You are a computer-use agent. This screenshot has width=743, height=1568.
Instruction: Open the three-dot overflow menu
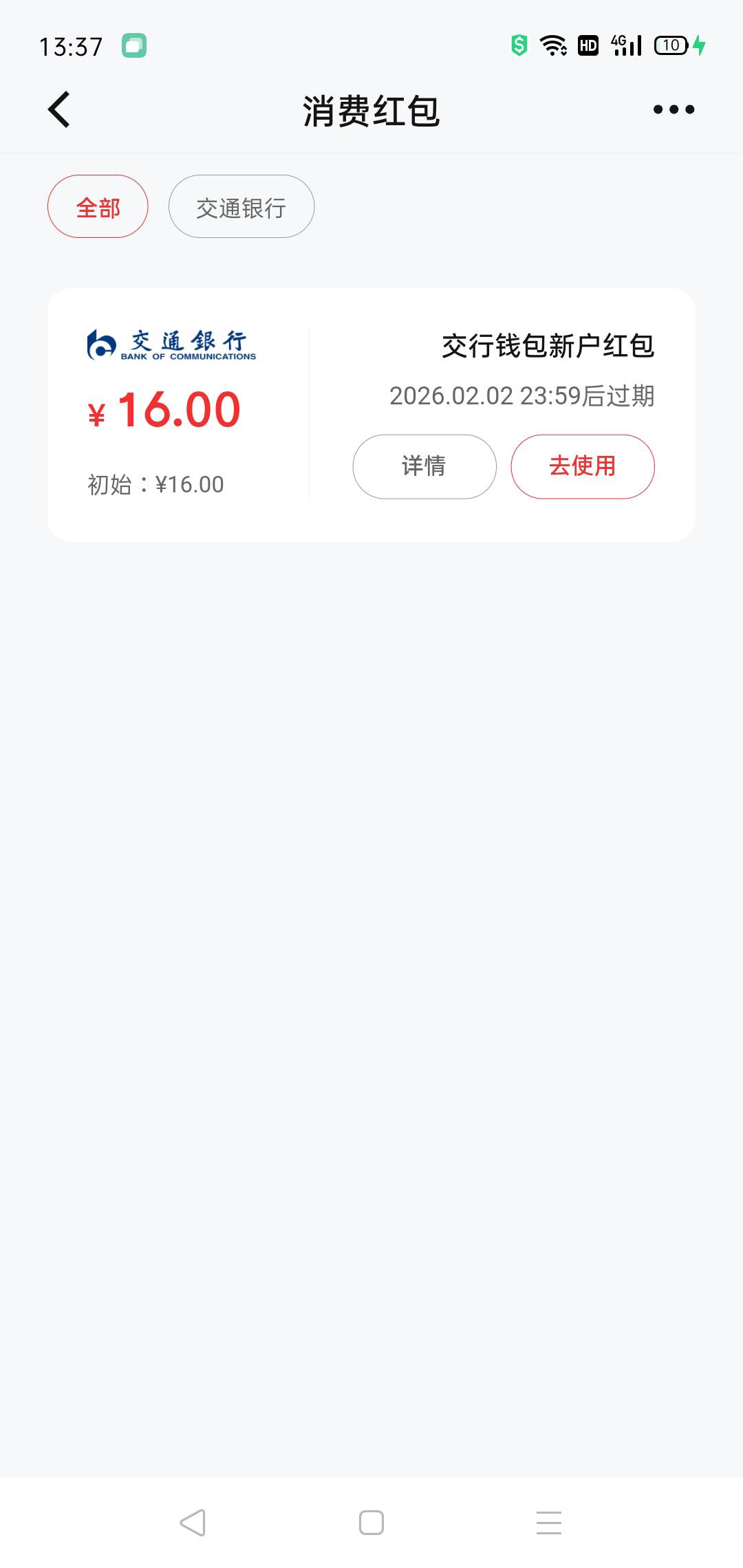[x=674, y=109]
